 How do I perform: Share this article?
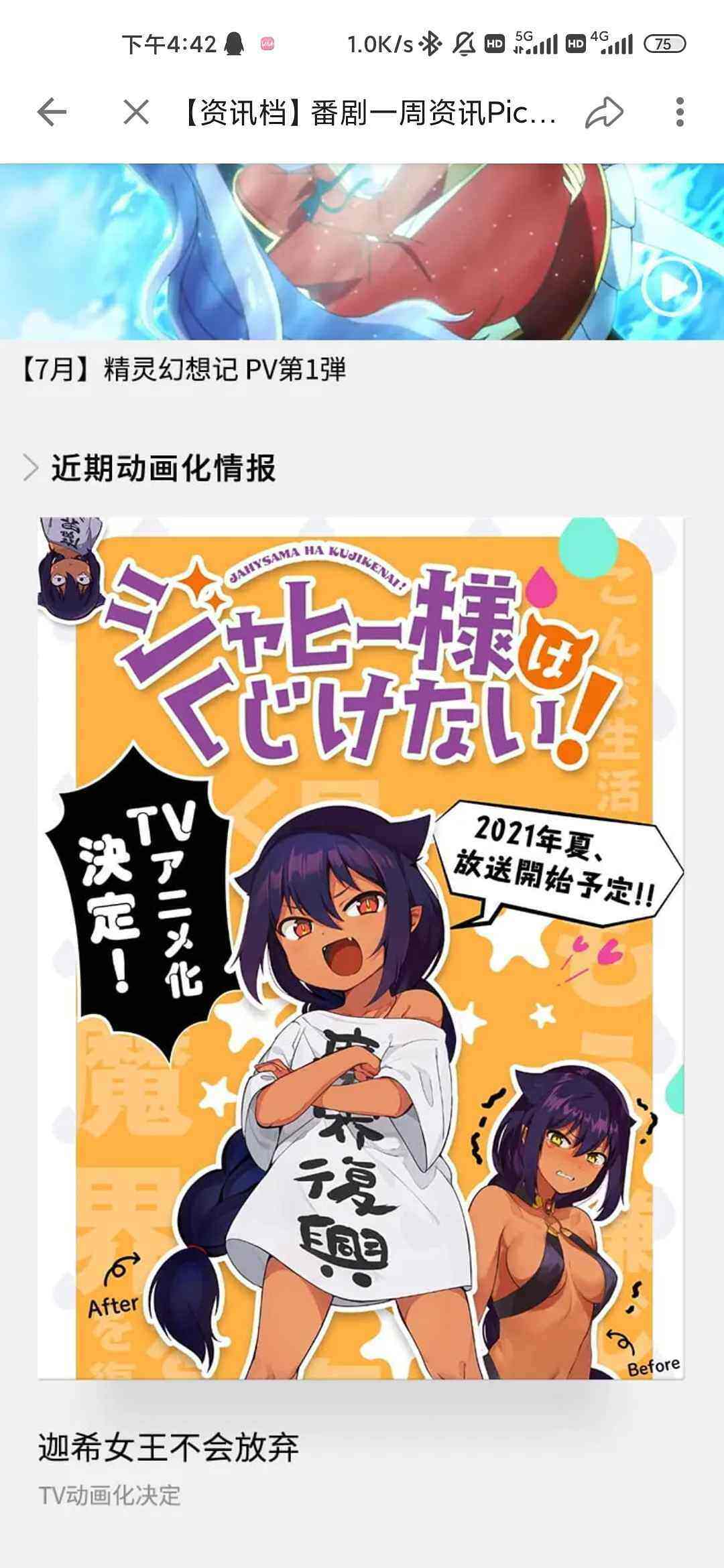[604, 112]
